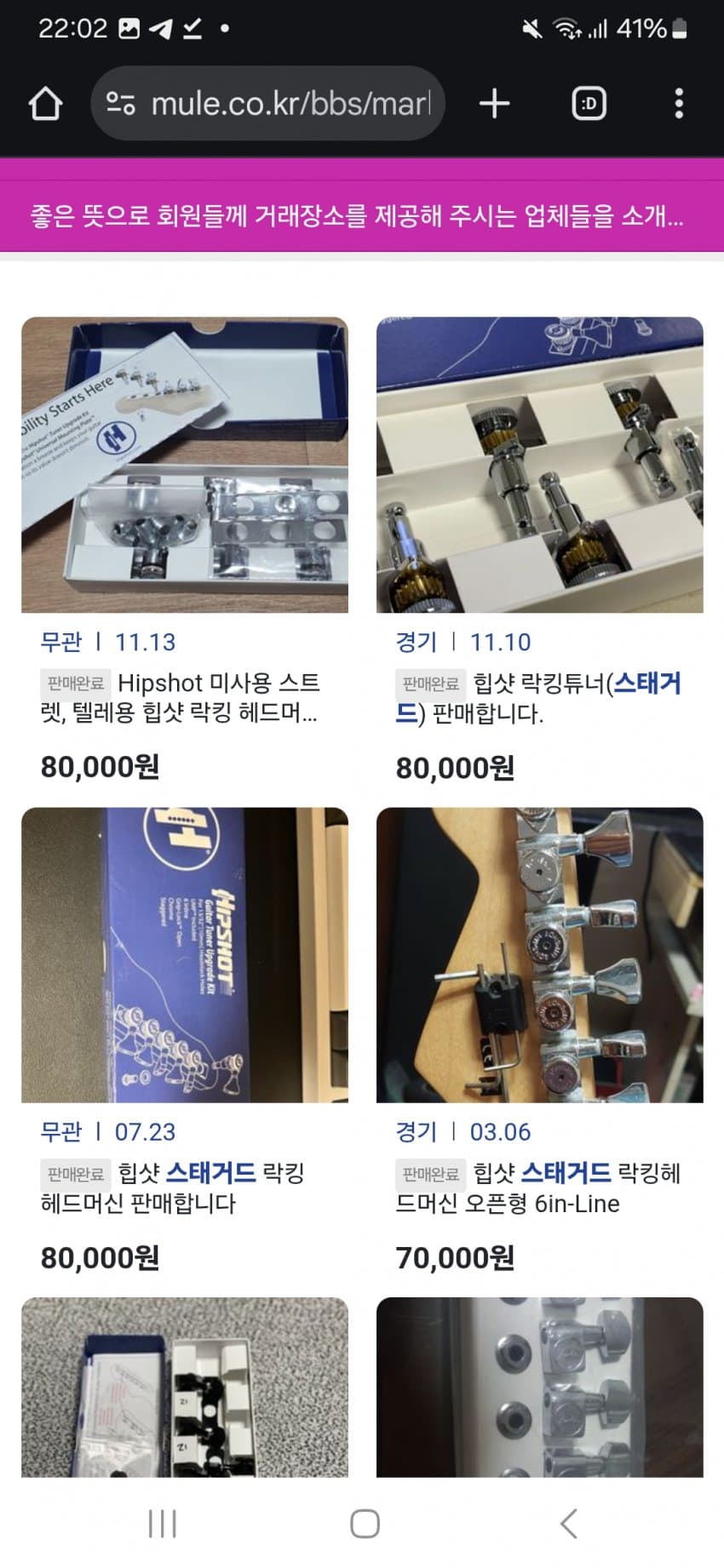Screen dimensions: 724x1568
Task: Open the 오픈형 6in-Line 락킹헤드머신 listing
Action: 539,955
